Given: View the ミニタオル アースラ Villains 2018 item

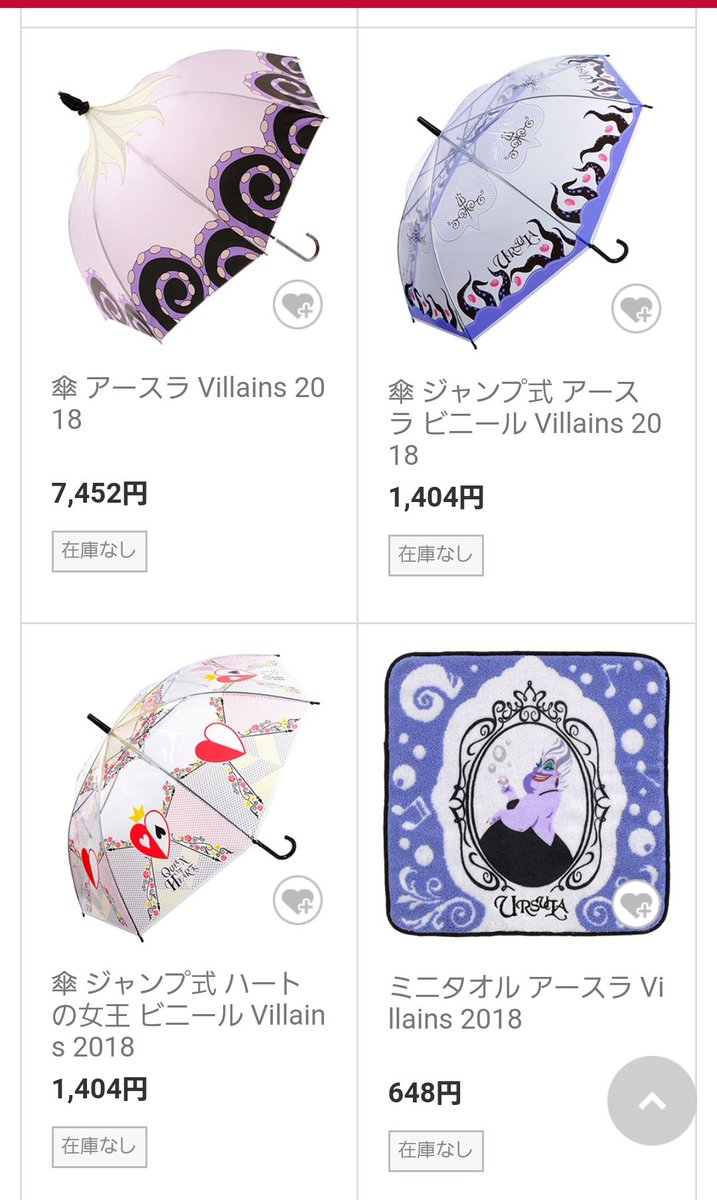Looking at the screenshot, I should [525, 1003].
